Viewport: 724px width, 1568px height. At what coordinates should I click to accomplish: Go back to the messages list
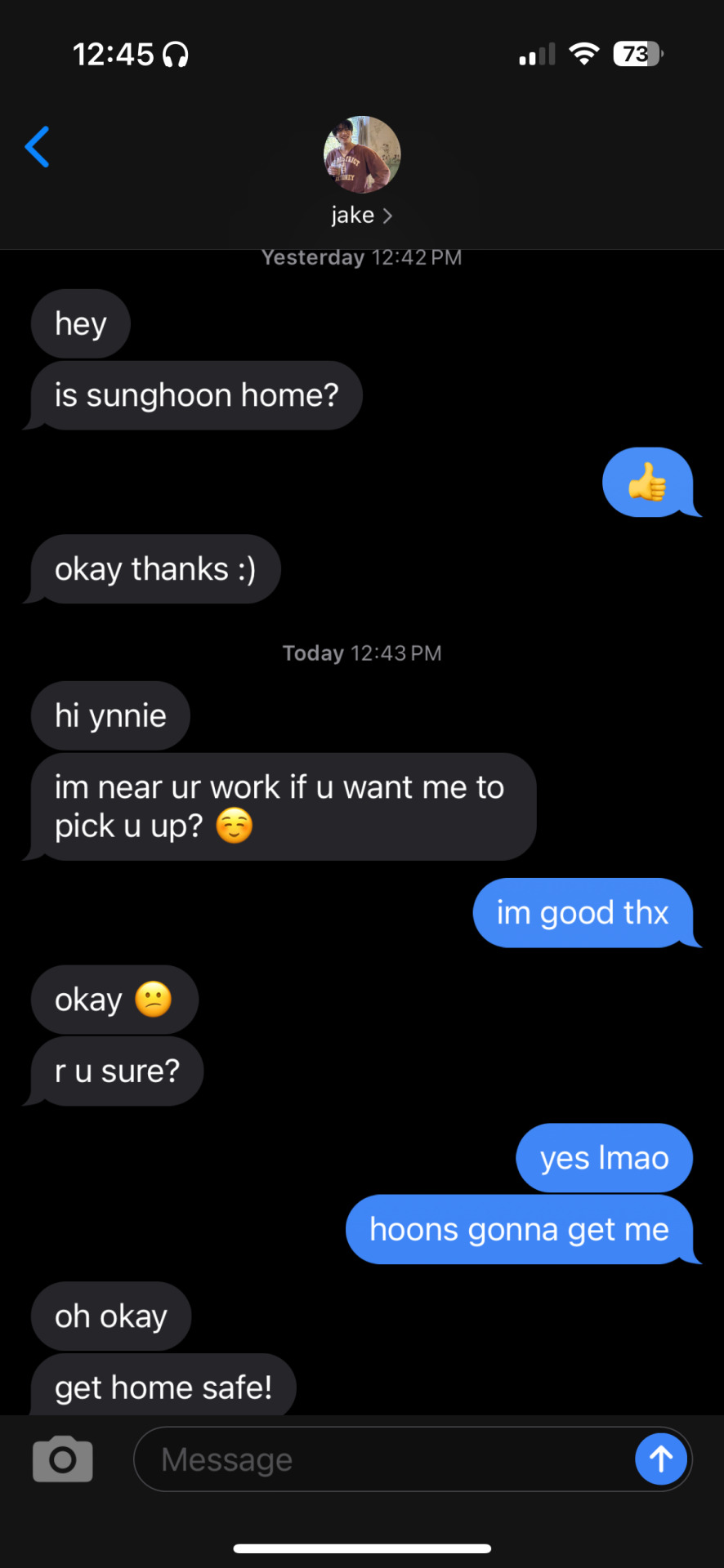(38, 147)
